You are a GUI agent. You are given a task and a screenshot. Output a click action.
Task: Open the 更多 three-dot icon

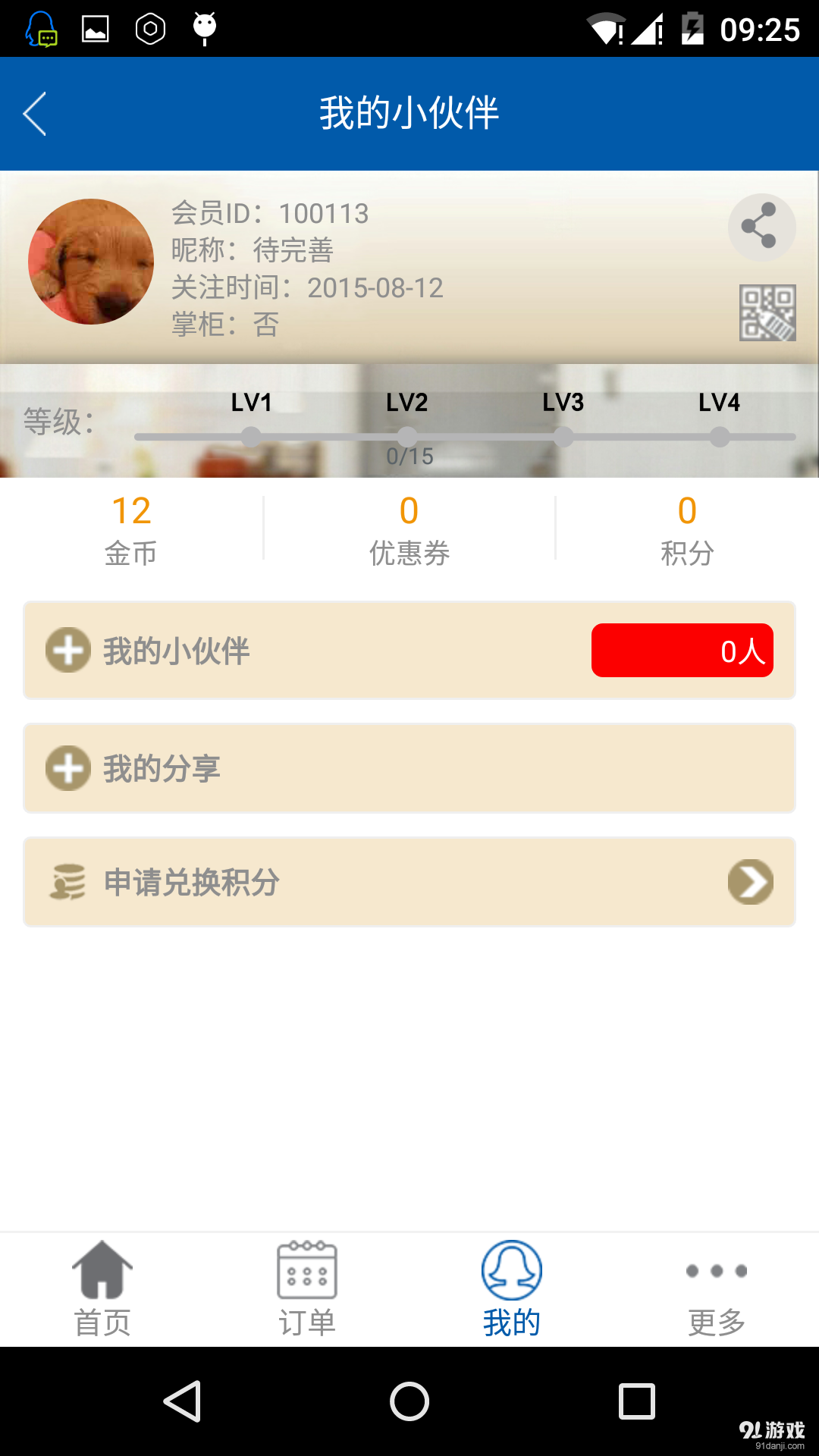(716, 1268)
